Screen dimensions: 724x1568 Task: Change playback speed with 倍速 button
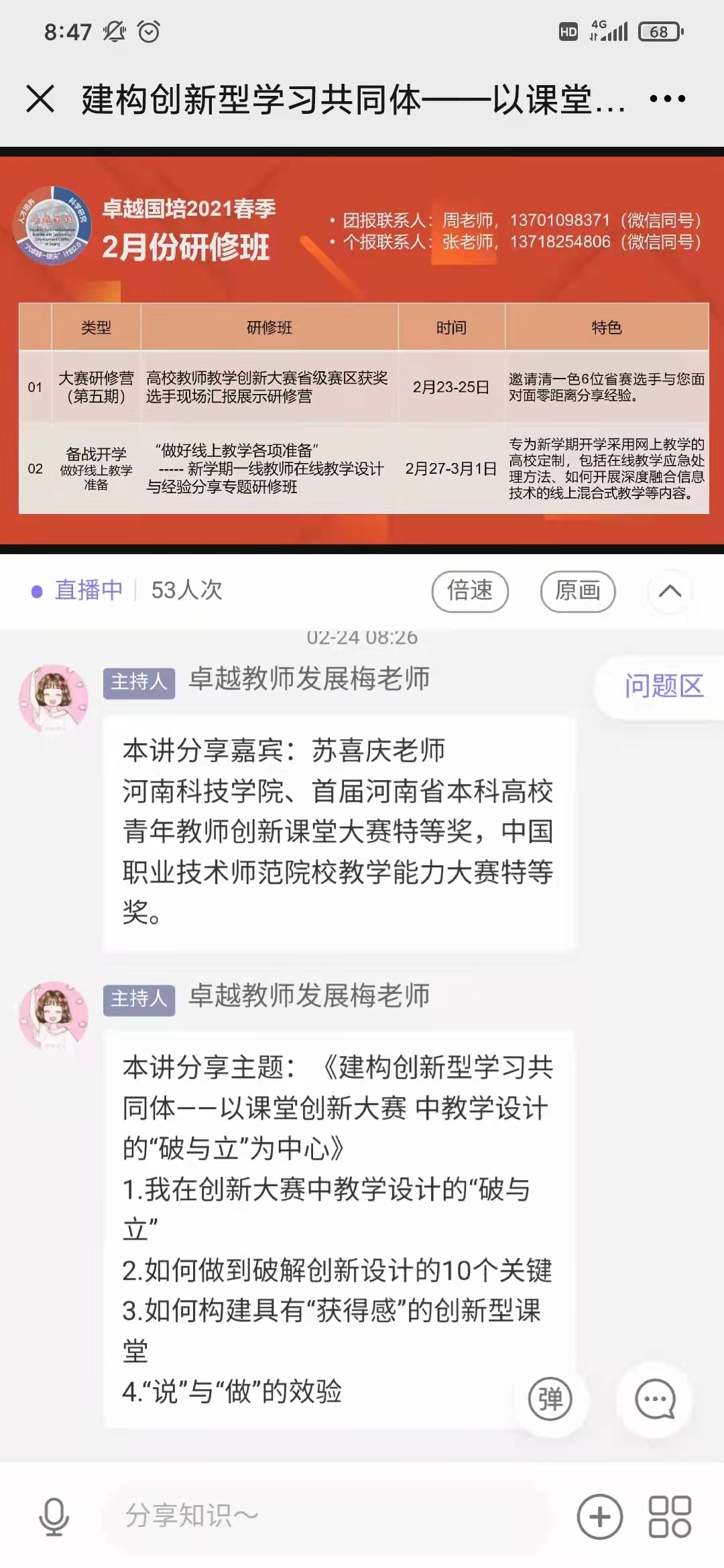(470, 591)
